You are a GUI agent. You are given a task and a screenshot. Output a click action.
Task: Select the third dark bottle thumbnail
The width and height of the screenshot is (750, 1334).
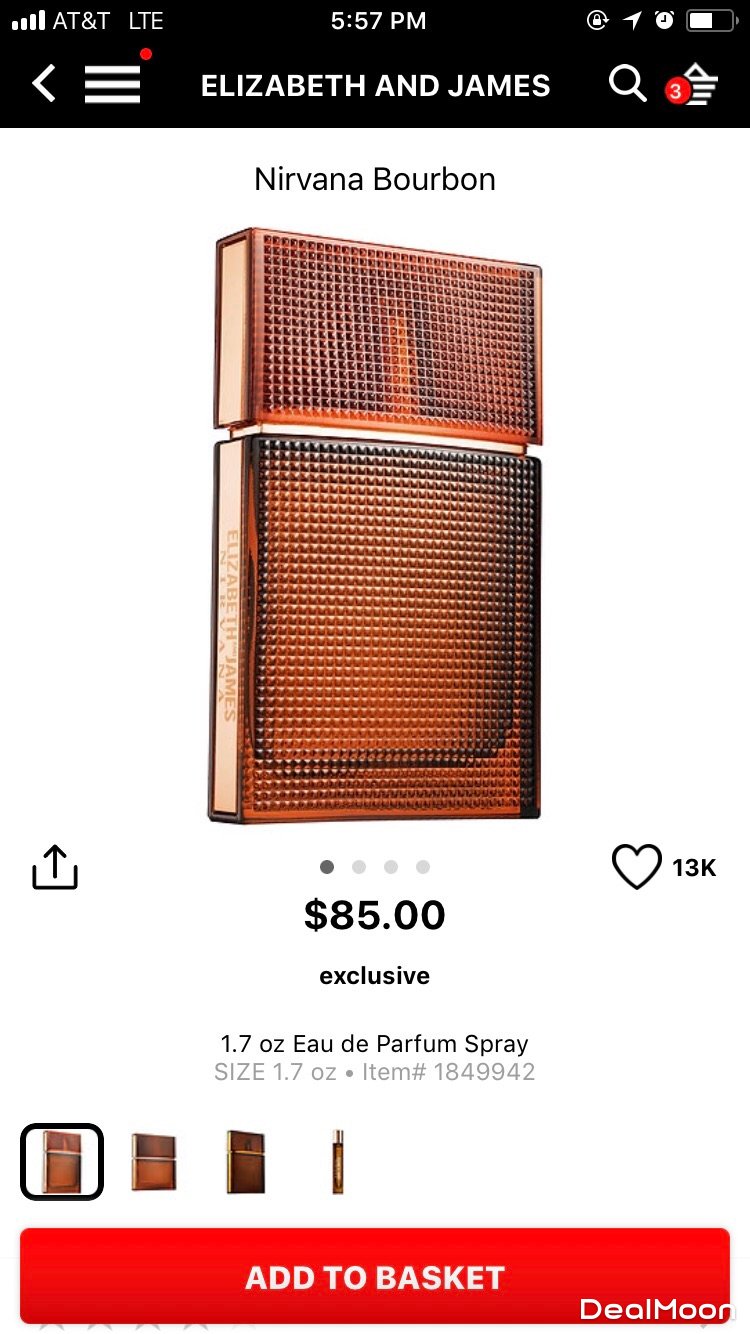(x=245, y=1161)
